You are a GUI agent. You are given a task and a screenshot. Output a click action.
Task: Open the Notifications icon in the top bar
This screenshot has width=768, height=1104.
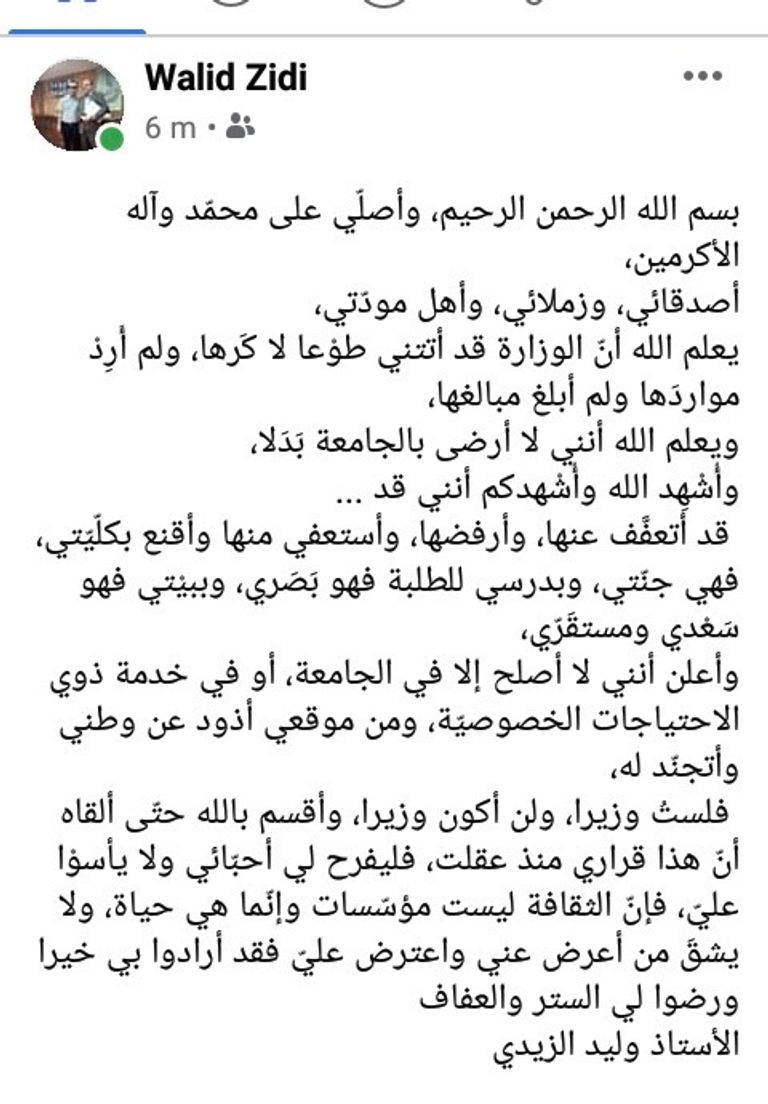pos(535,12)
